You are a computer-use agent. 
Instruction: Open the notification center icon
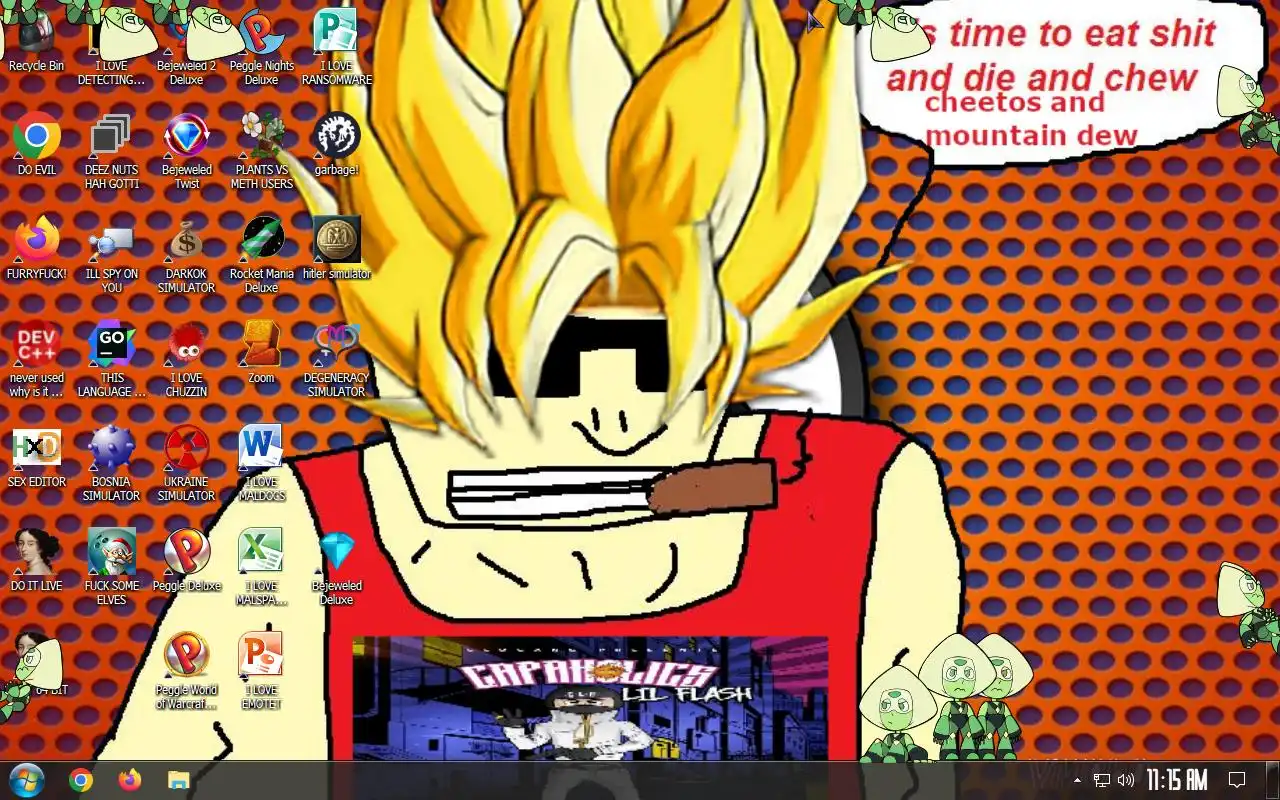point(1236,780)
